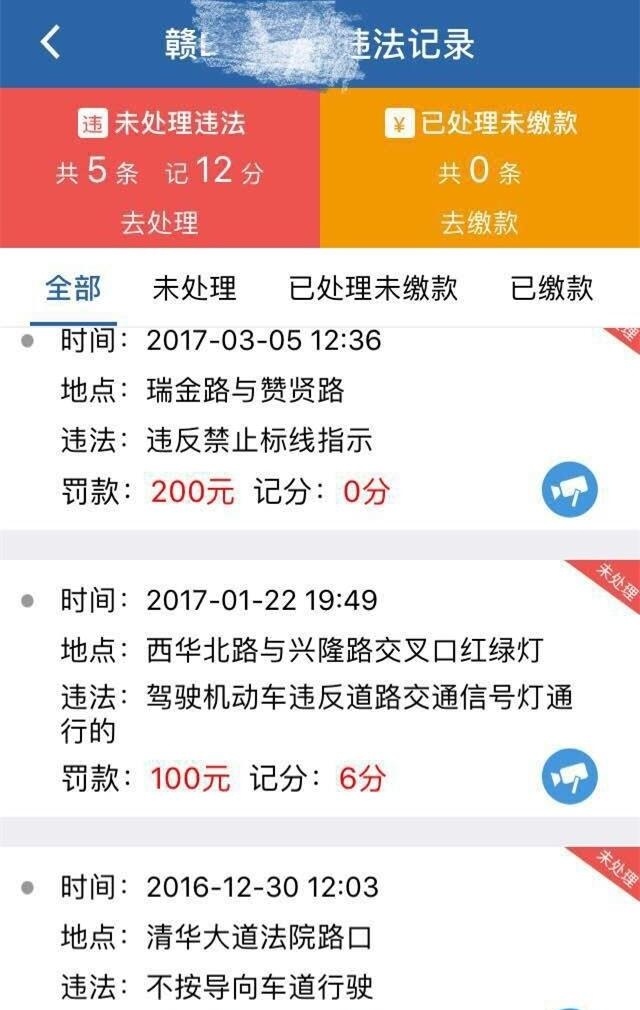
Task: Select the 全部 tab
Action: (x=73, y=289)
